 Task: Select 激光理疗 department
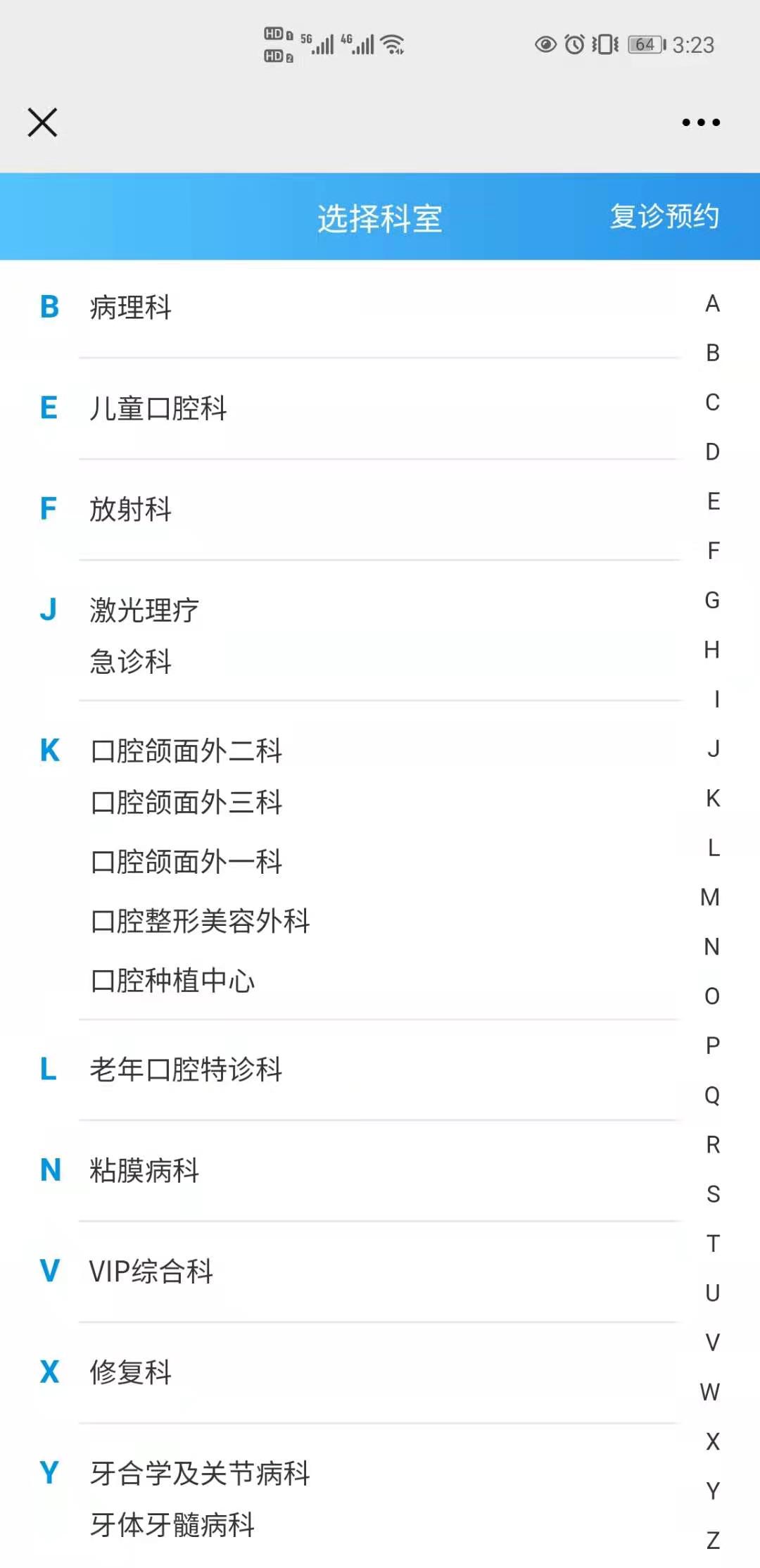point(144,610)
